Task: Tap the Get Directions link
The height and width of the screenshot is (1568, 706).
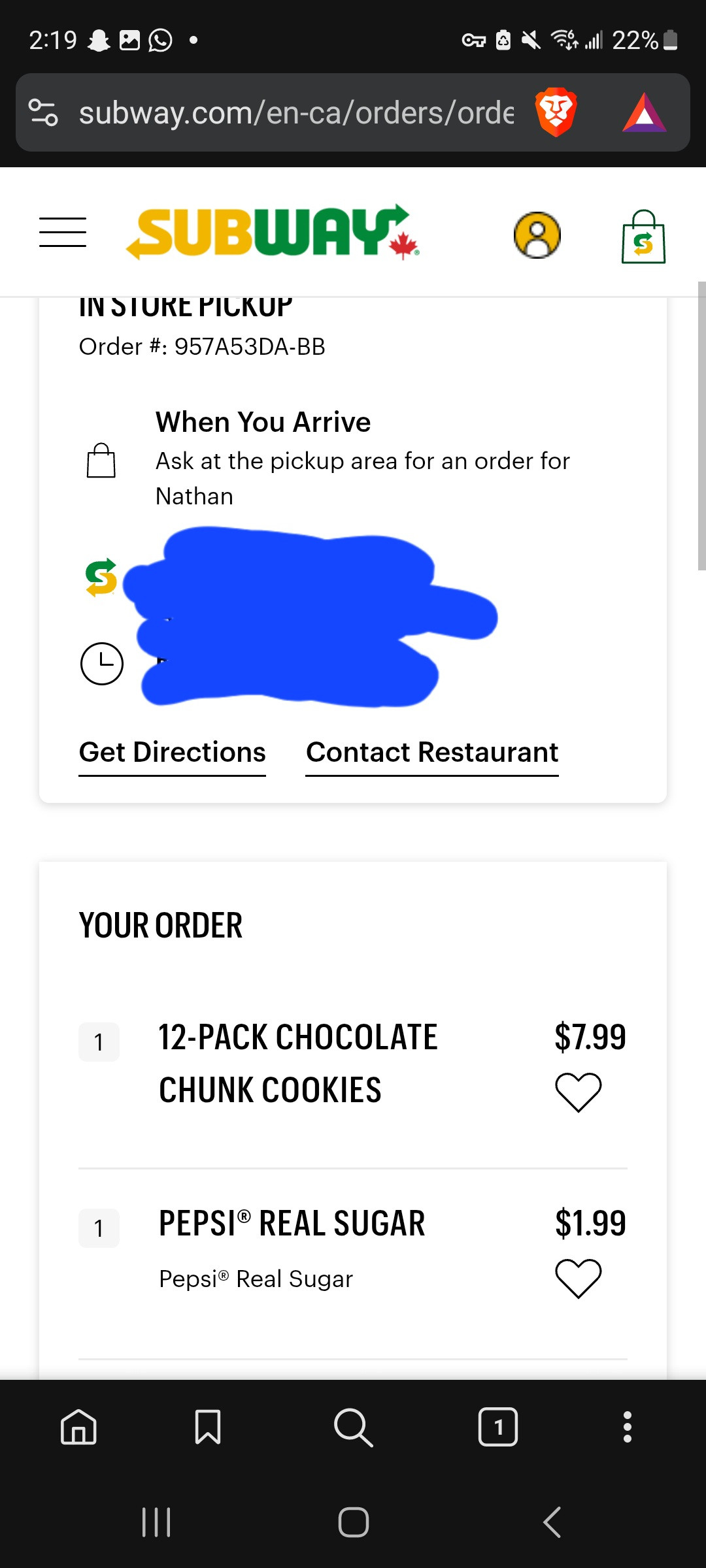Action: [173, 753]
